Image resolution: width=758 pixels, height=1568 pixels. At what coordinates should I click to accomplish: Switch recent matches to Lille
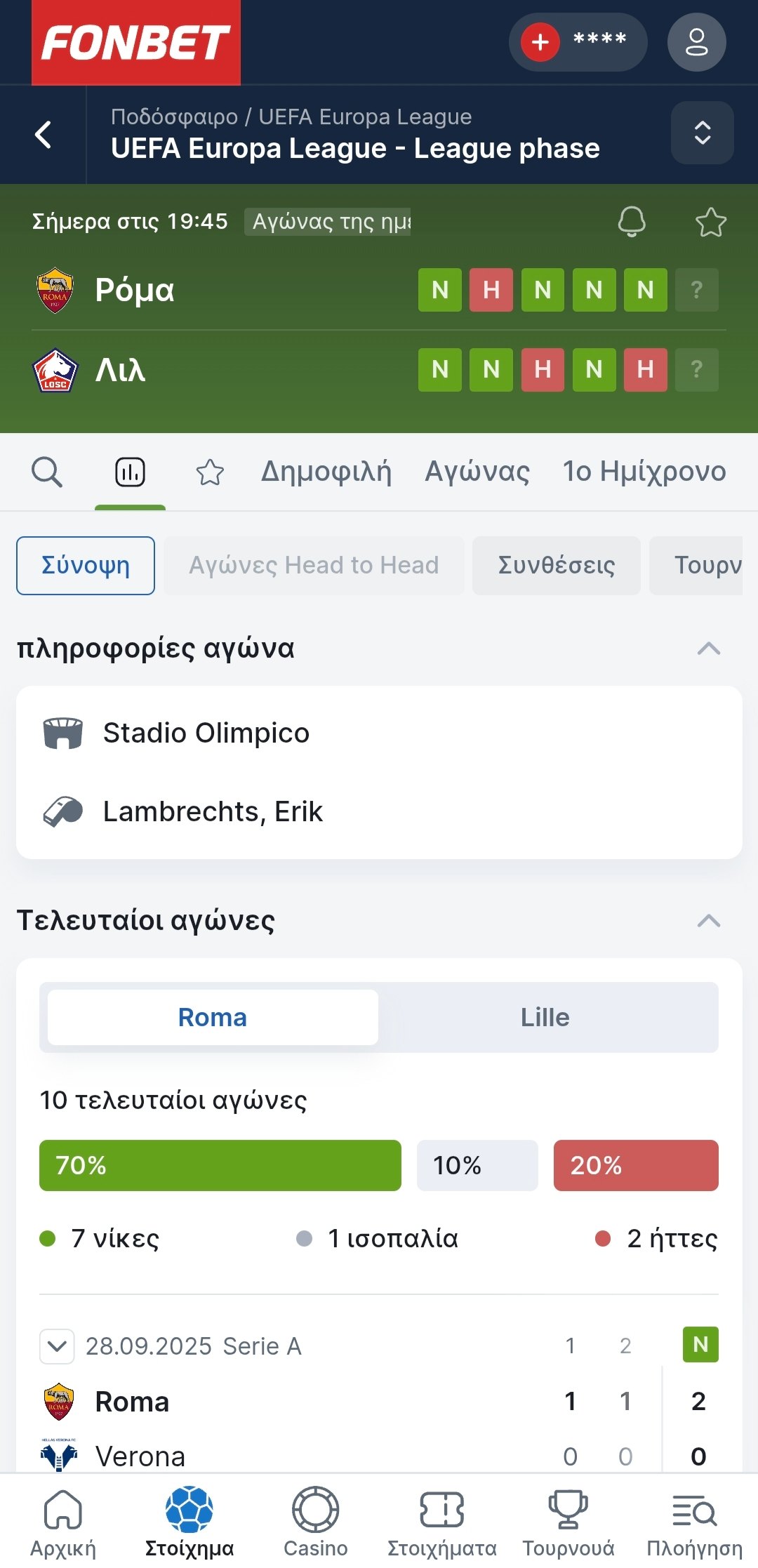tap(545, 1017)
